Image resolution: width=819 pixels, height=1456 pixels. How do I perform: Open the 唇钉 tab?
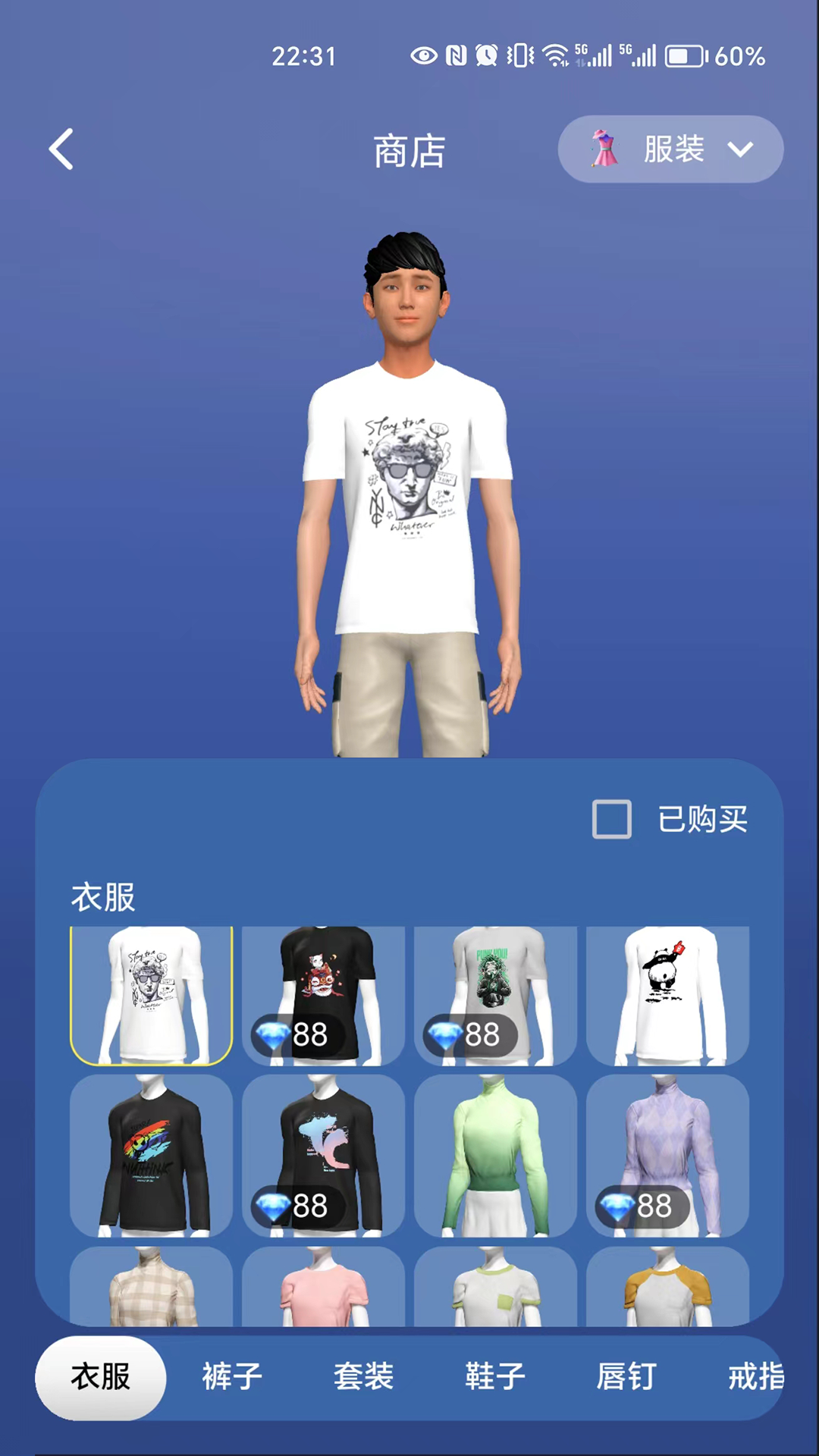tap(626, 1376)
